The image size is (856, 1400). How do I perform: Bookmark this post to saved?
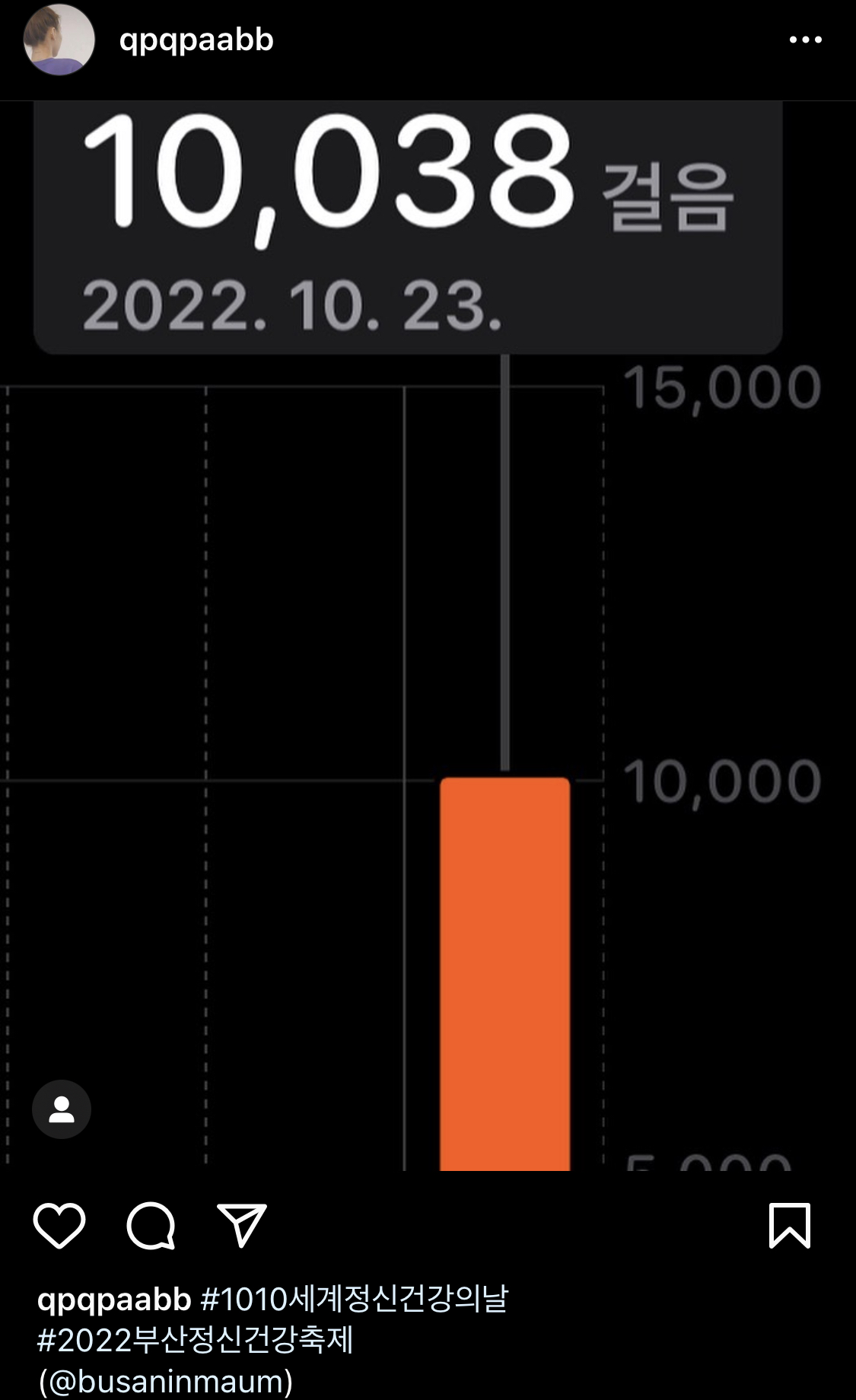click(789, 1226)
